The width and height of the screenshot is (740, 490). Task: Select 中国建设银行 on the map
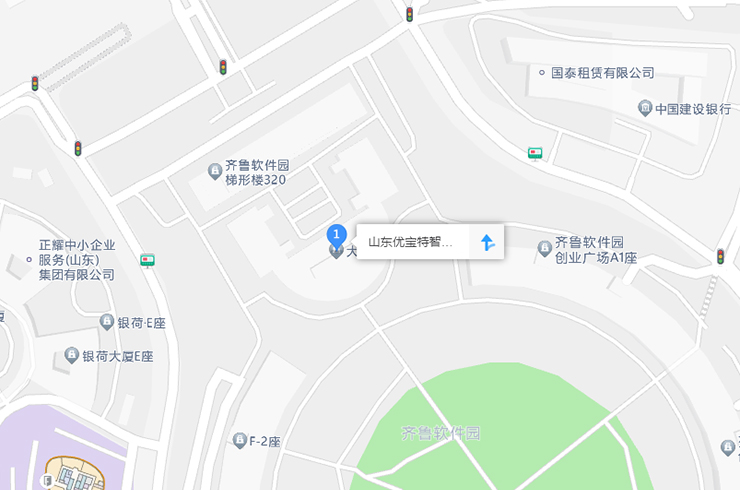click(x=646, y=108)
